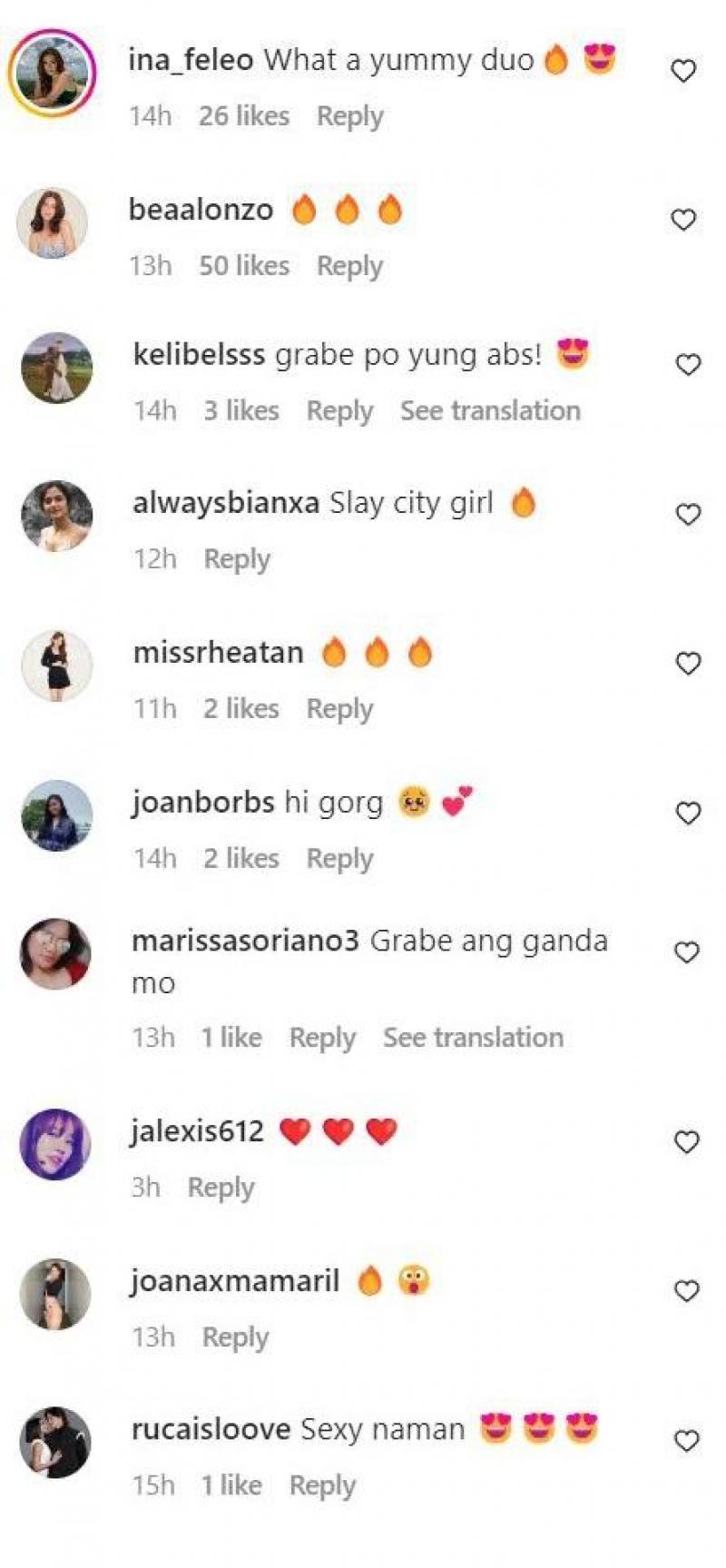Reply to ina_feleo's comment
Image resolution: width=726 pixels, height=1568 pixels.
[x=349, y=117]
